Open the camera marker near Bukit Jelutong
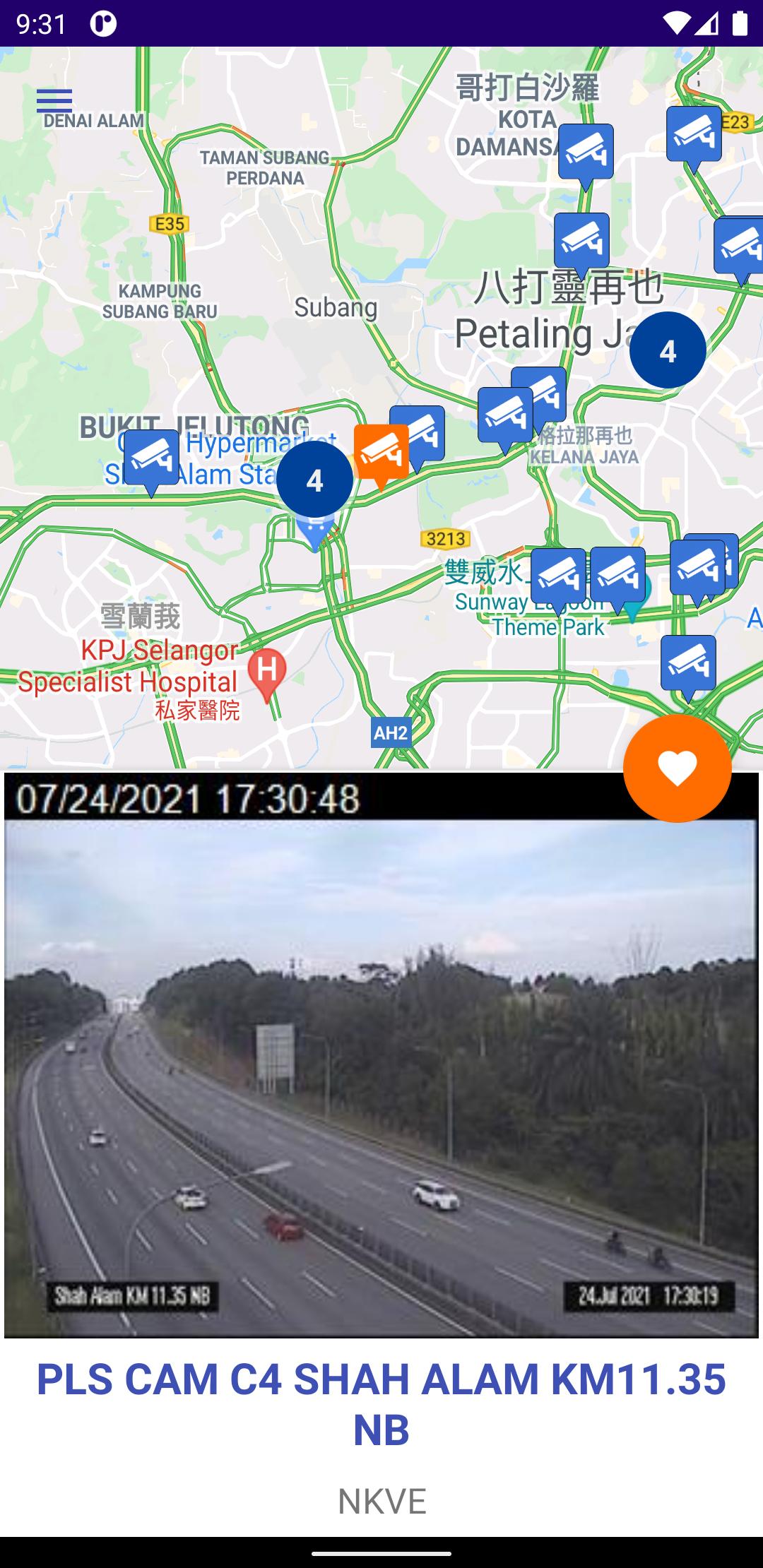Viewport: 763px width, 1568px height. (151, 458)
